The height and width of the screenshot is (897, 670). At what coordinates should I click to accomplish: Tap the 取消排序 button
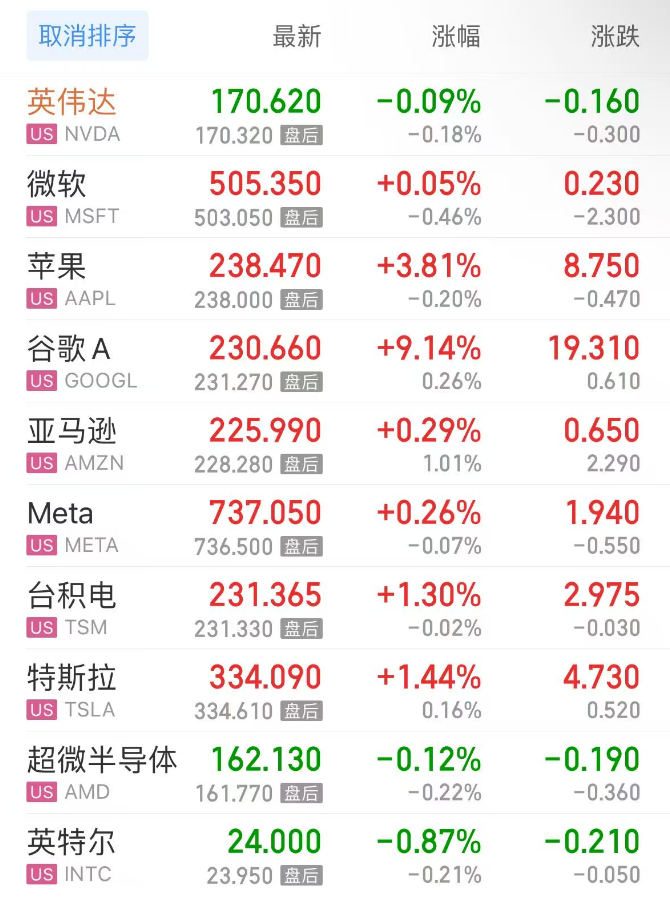click(x=87, y=37)
